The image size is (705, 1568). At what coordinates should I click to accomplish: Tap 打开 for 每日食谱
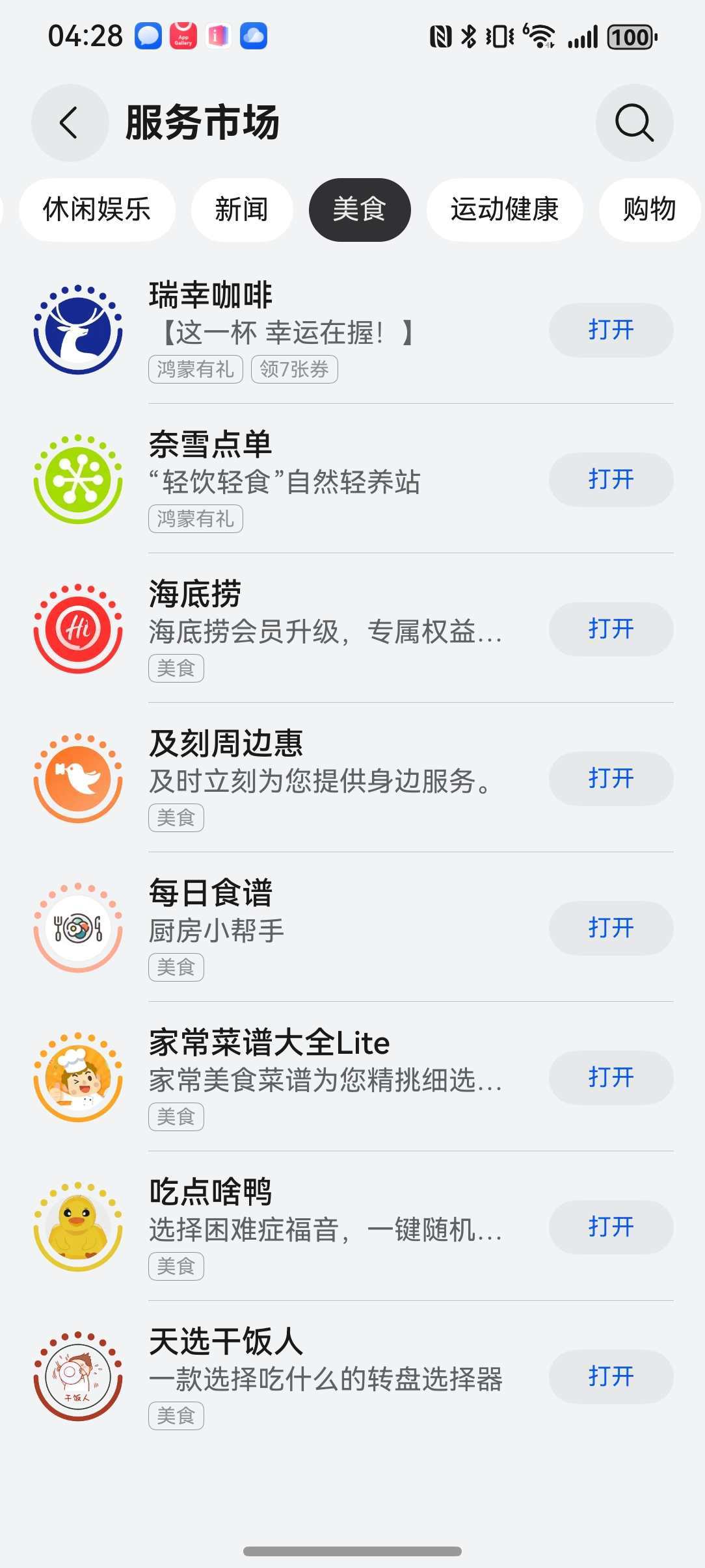coord(611,928)
